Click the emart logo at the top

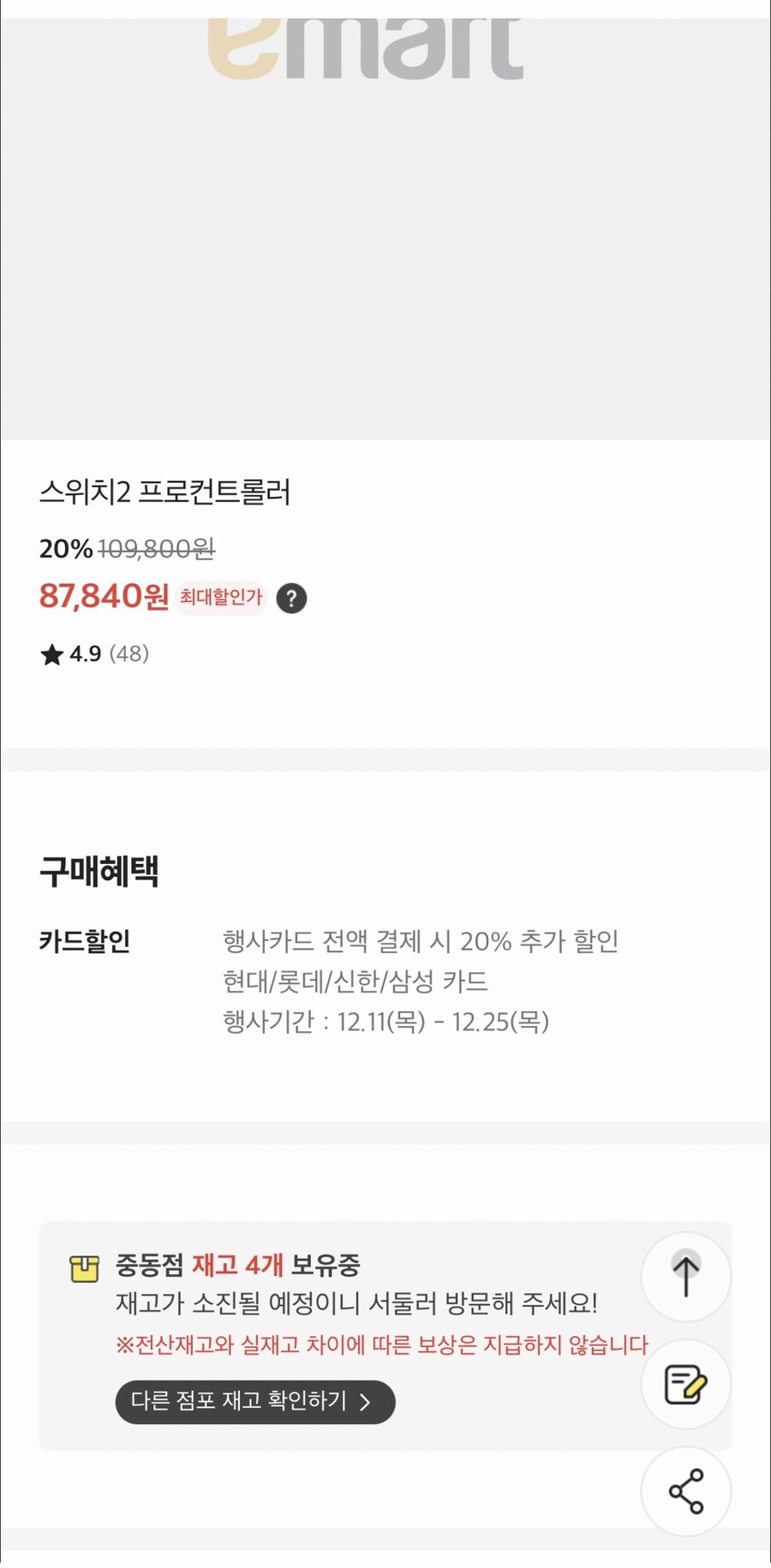point(364,47)
